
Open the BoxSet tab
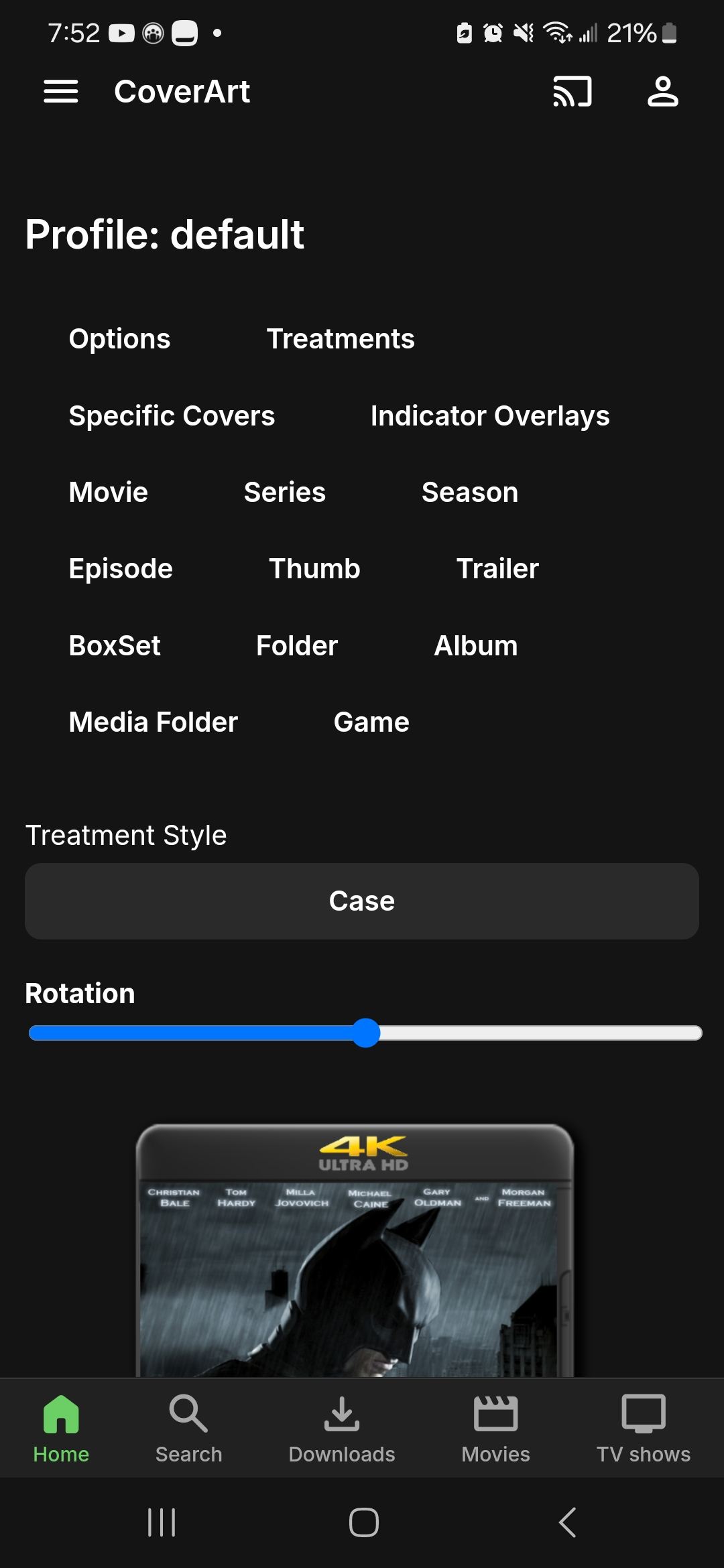tap(115, 646)
